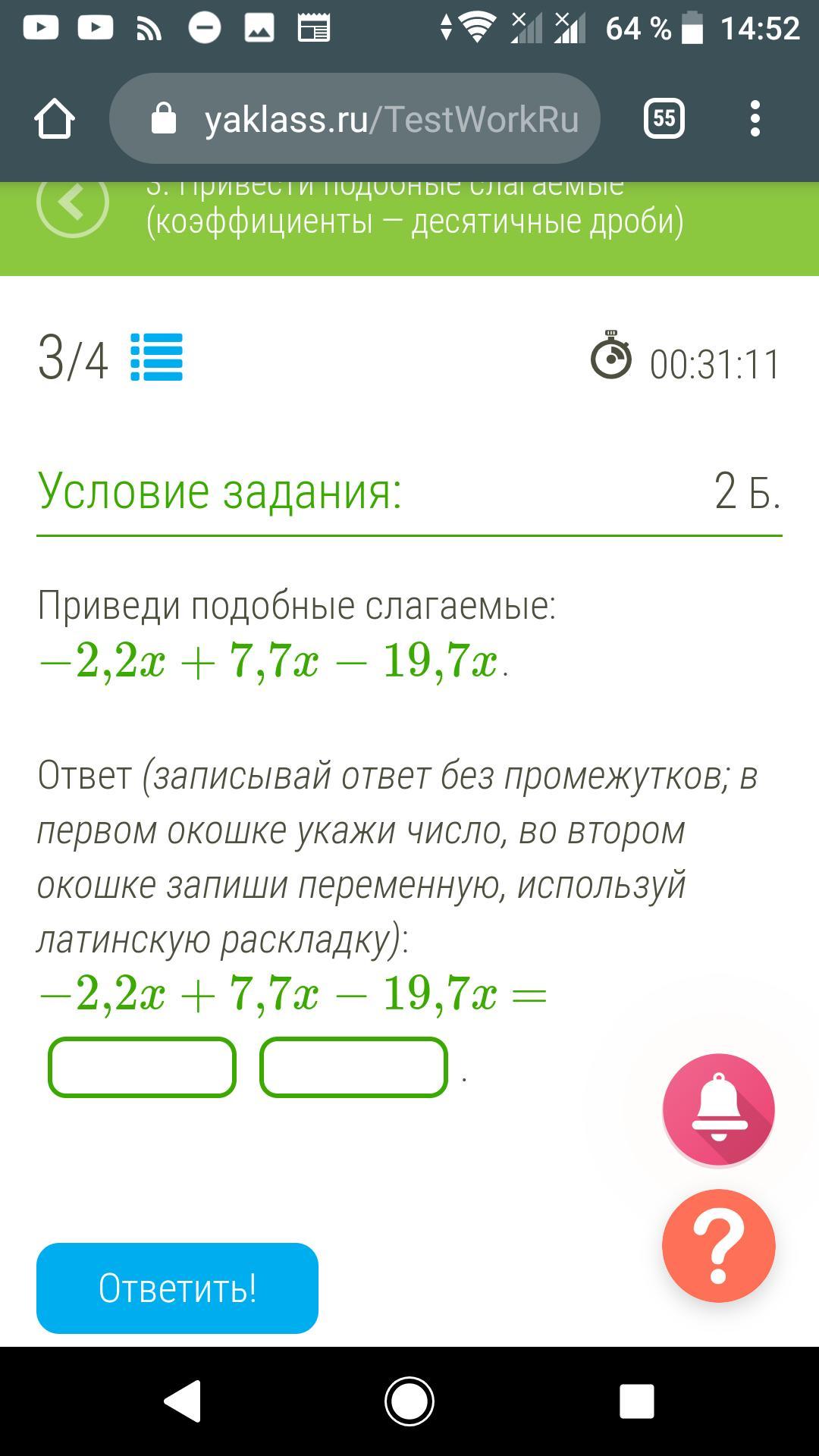Open help with the question mark button

[x=718, y=1245]
